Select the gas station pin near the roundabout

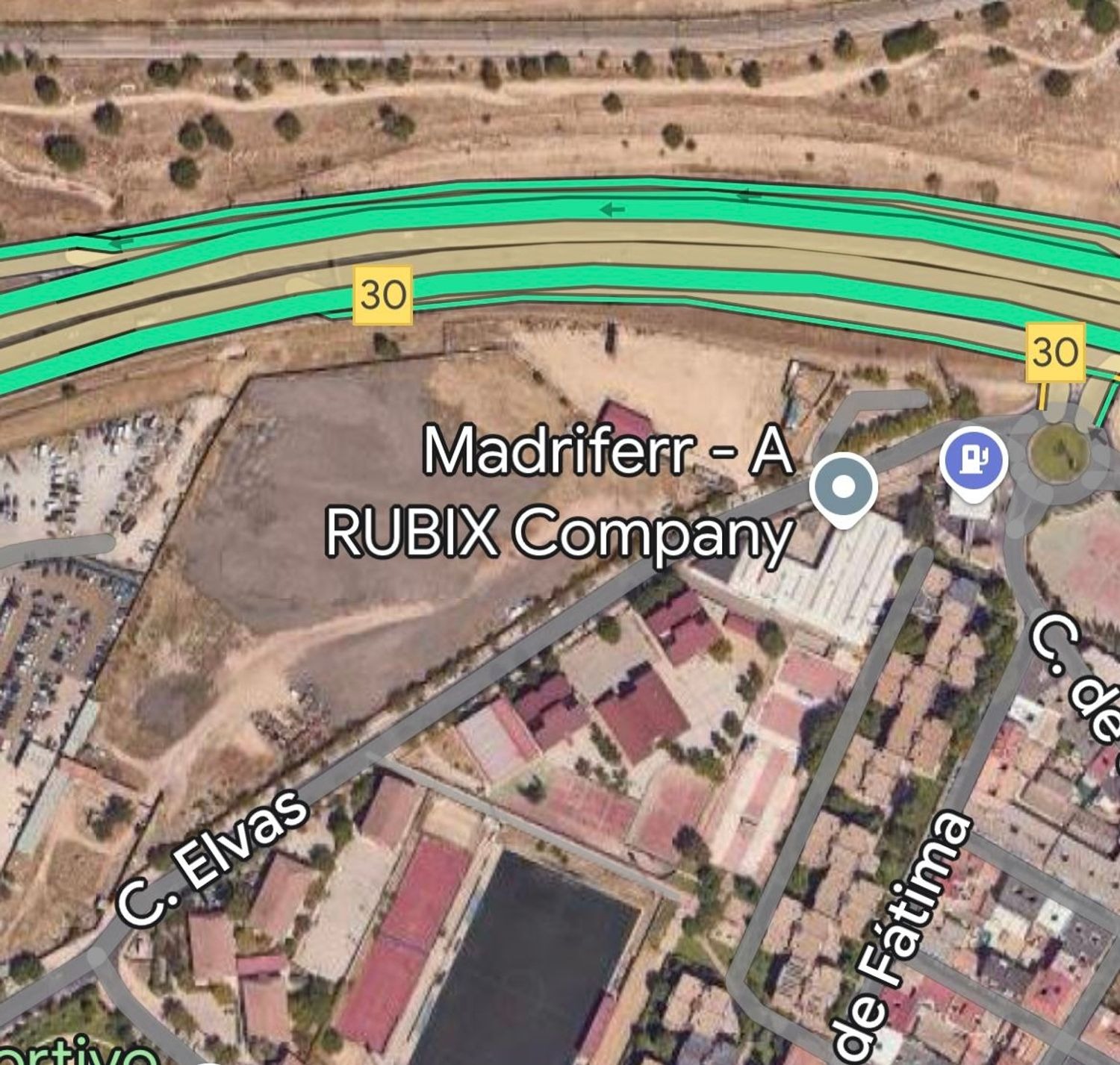(973, 460)
